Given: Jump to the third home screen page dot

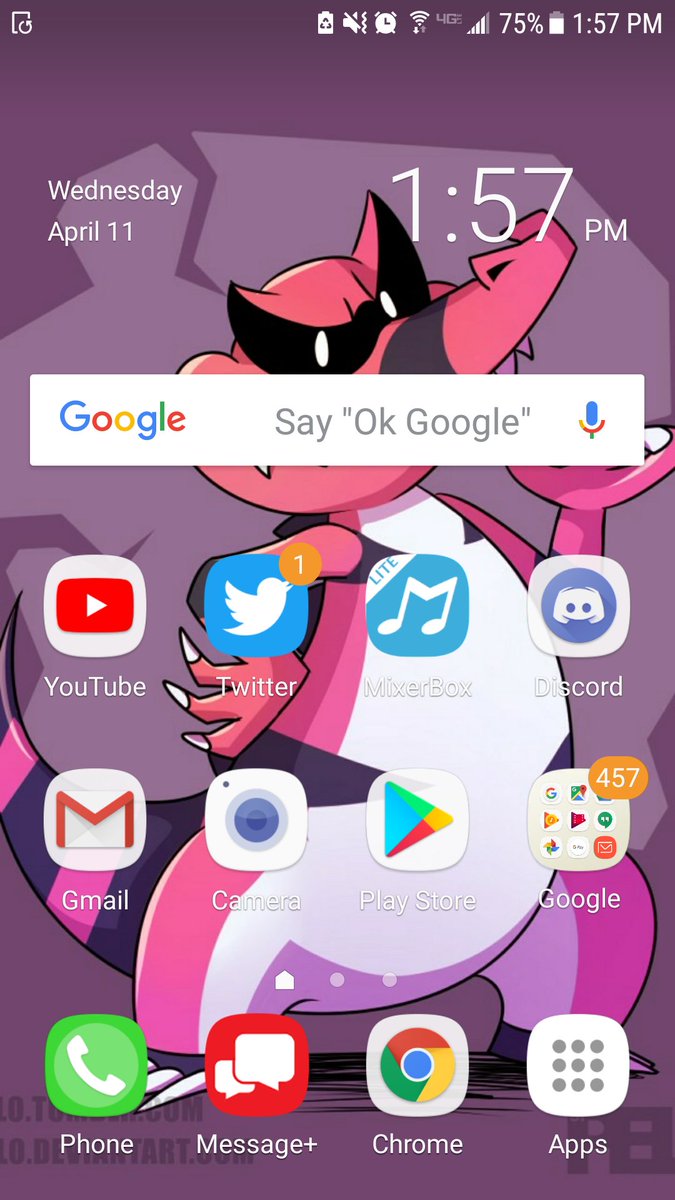Looking at the screenshot, I should click(390, 980).
